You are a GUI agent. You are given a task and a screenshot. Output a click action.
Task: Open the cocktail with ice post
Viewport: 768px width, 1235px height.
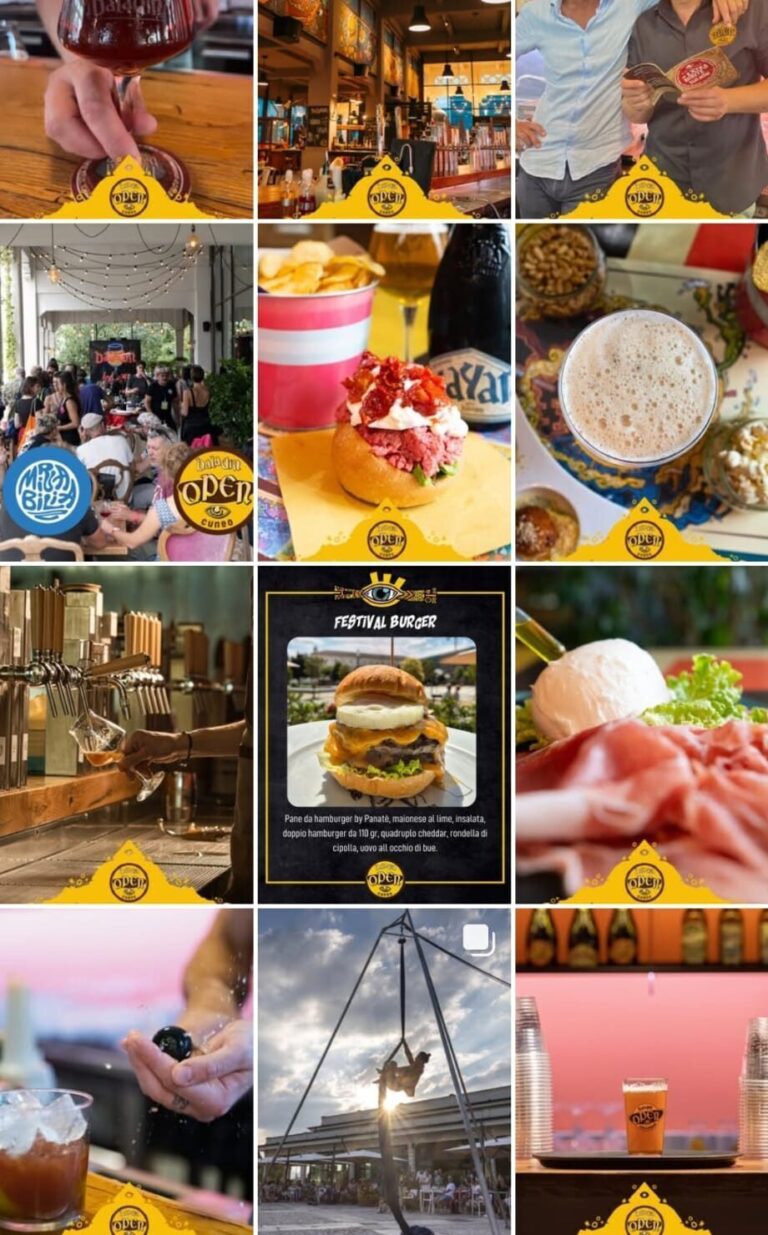coord(126,1072)
